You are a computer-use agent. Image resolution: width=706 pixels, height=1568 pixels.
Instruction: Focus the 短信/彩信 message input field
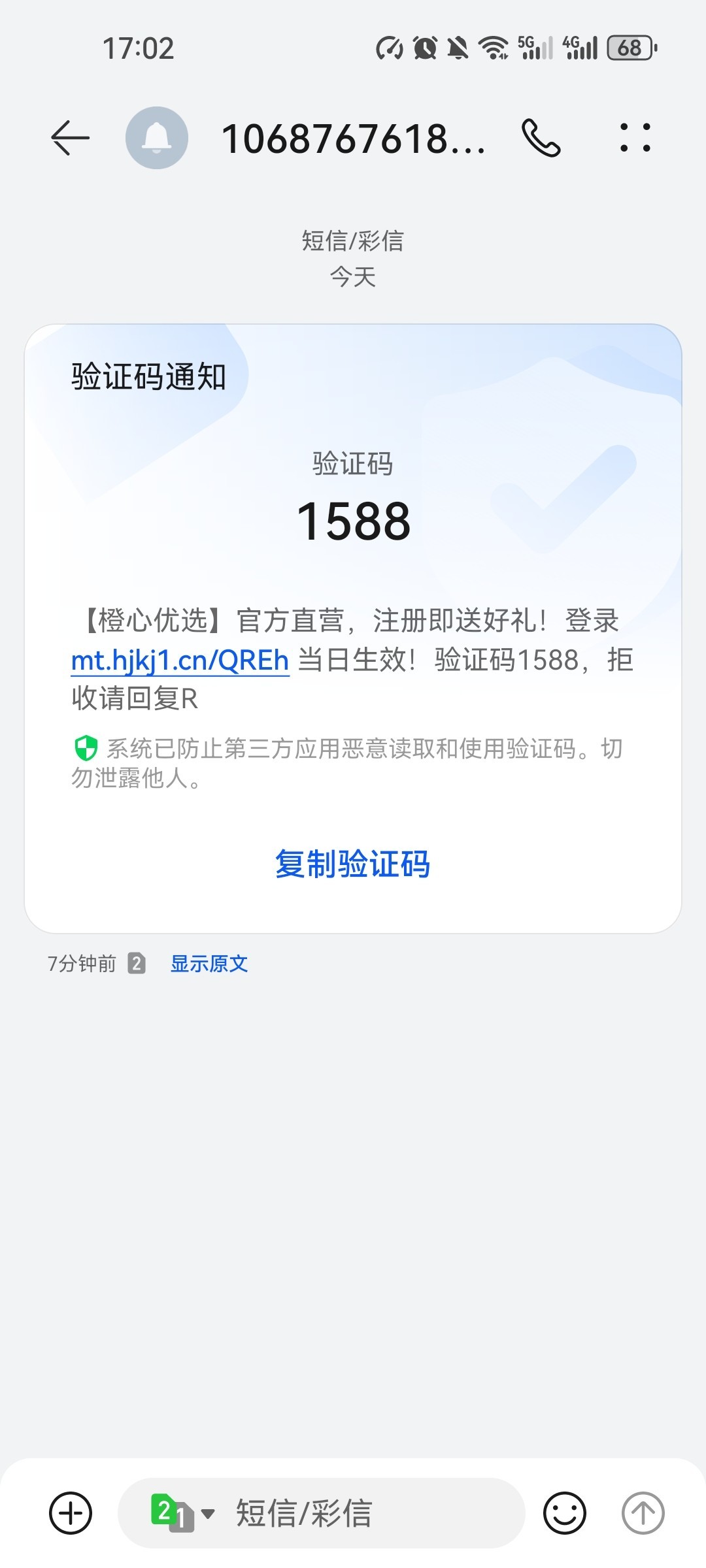tap(366, 1513)
